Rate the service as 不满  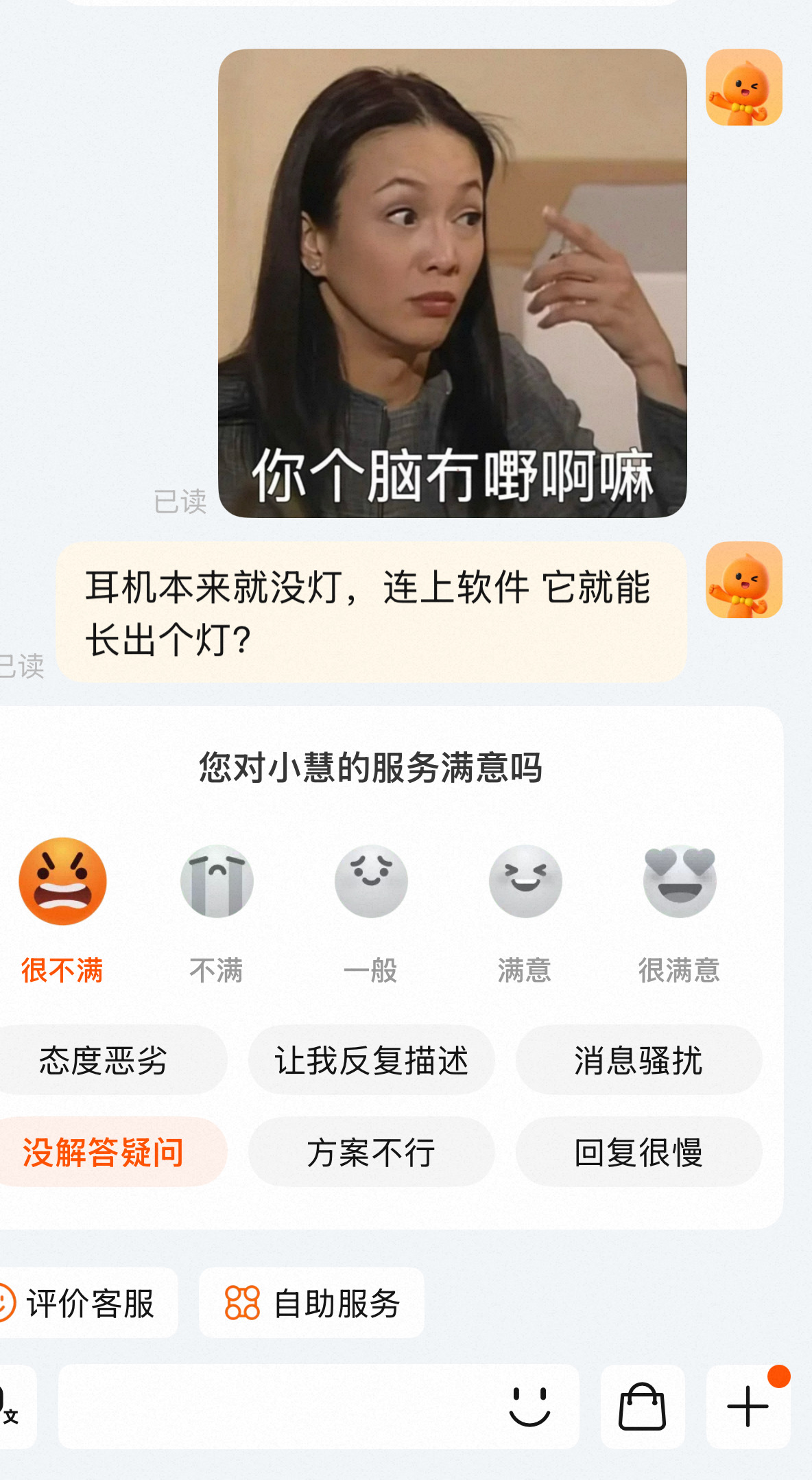pos(217,882)
